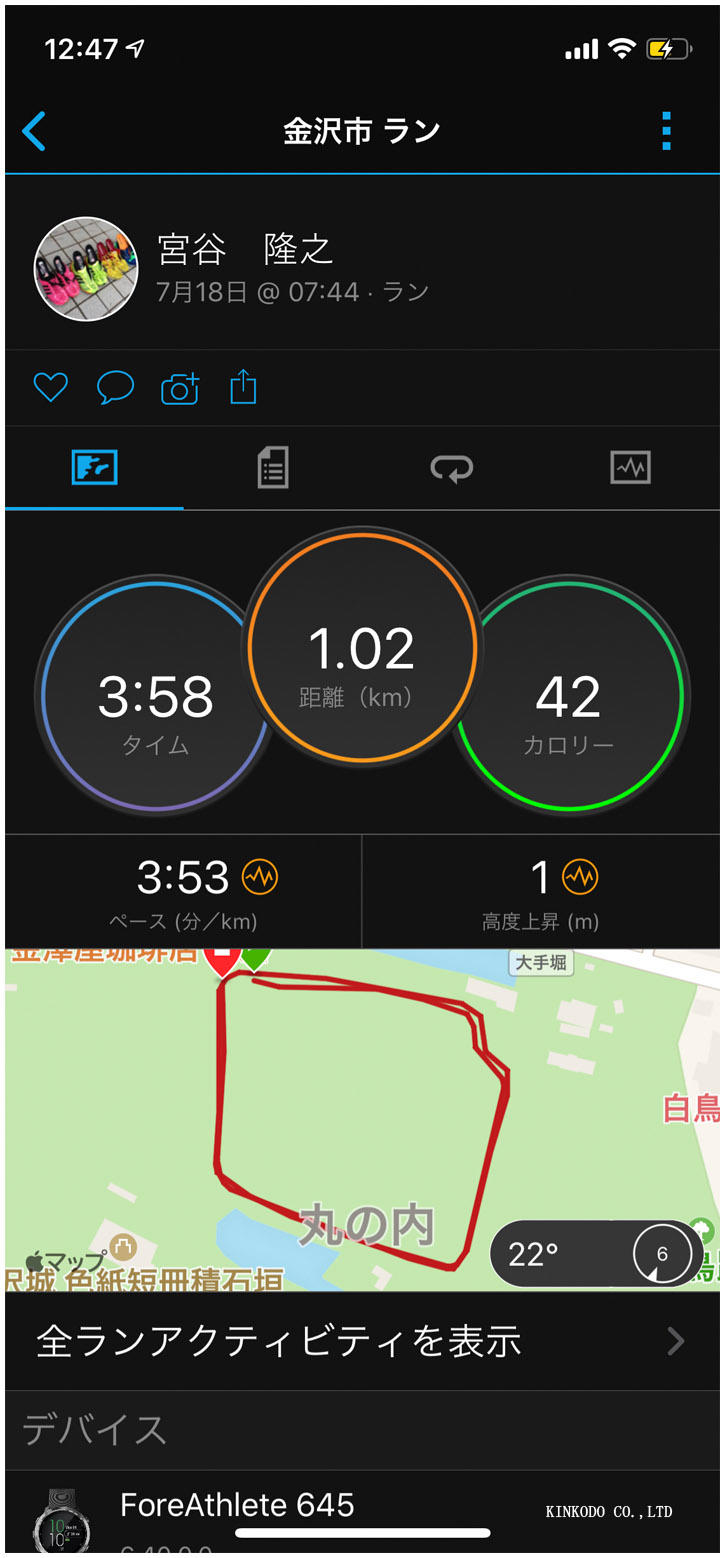Screen dimensions: 725x1558
Task: Open the elevation gain chart icon
Action: pos(580,878)
